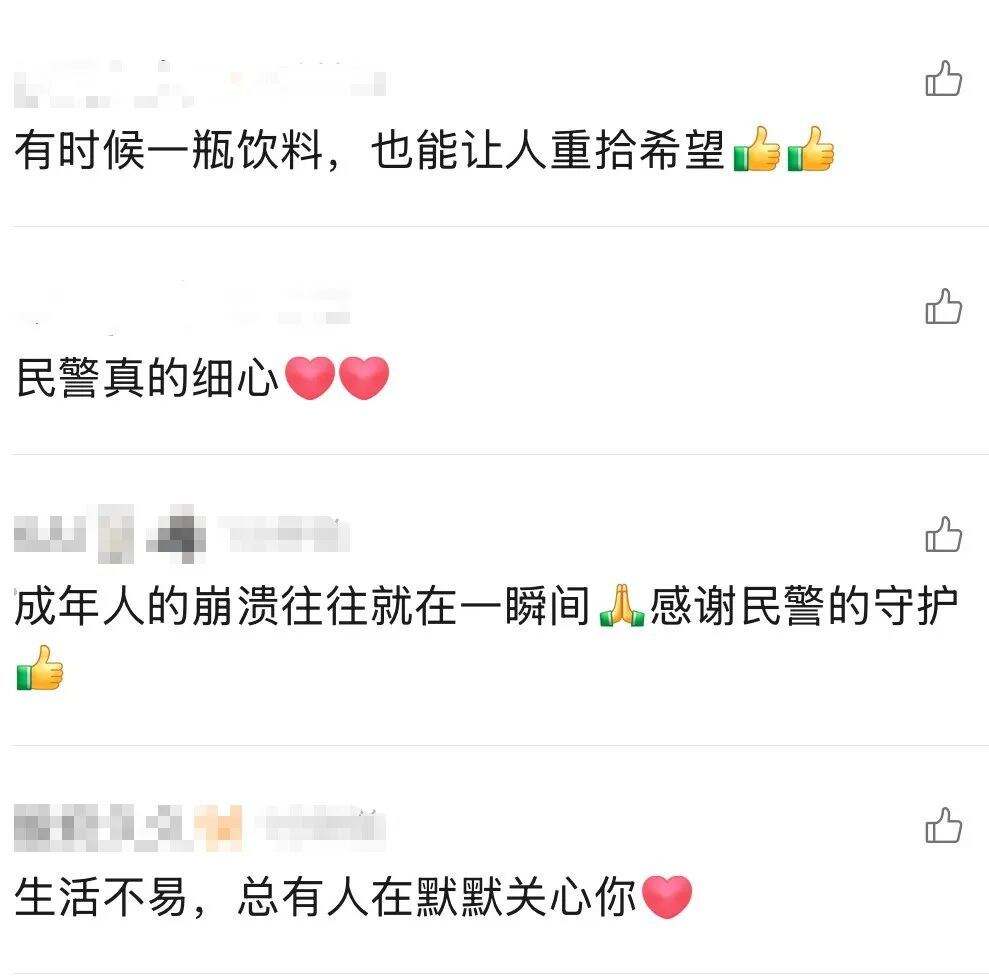
Task: Give a like to '生活不易，总有人在默默关心你'
Action: (943, 826)
